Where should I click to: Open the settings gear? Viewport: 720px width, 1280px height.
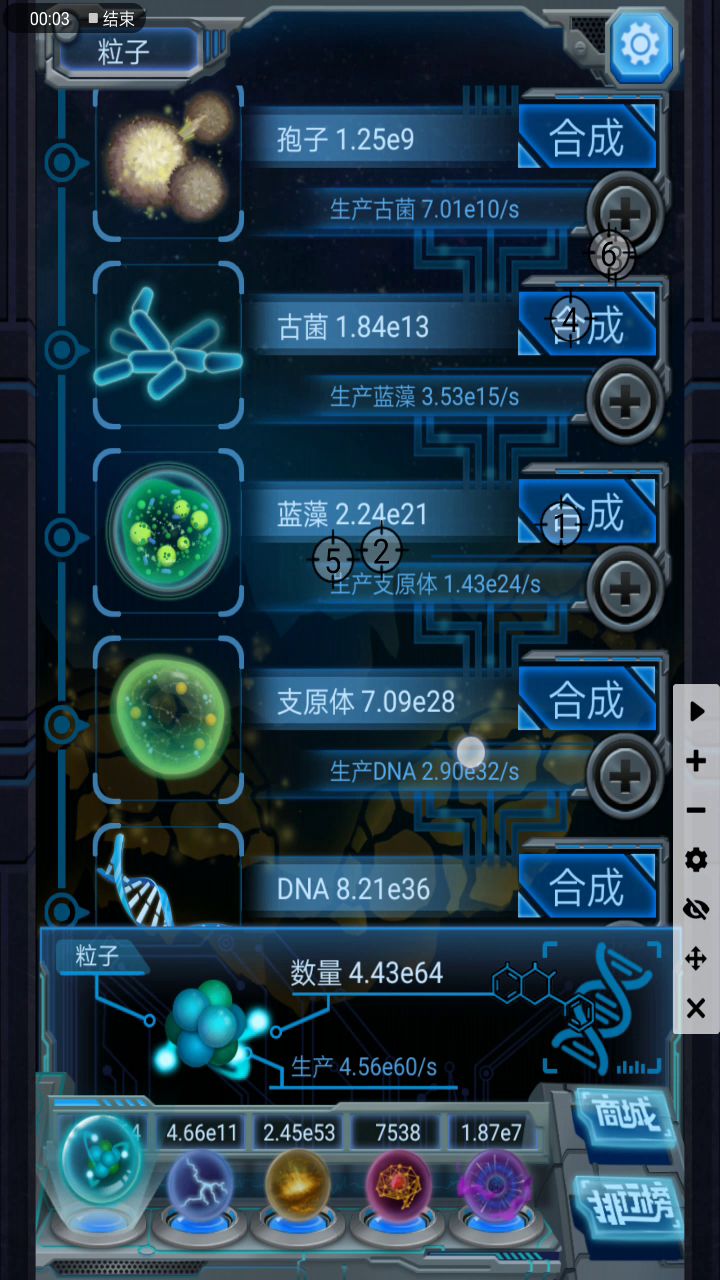[x=640, y=45]
